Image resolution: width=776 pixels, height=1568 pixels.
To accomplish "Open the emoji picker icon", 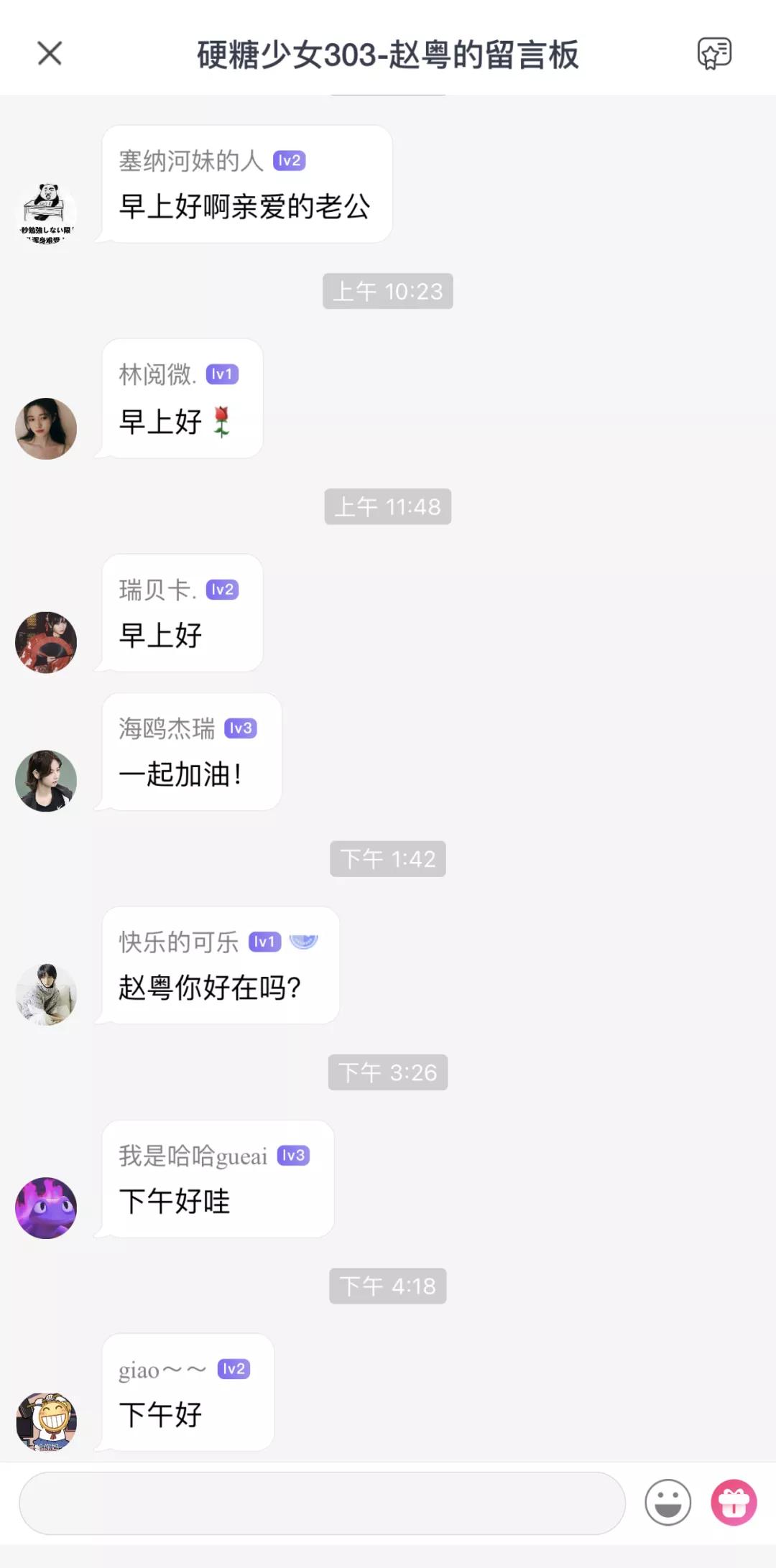I will (x=668, y=1503).
